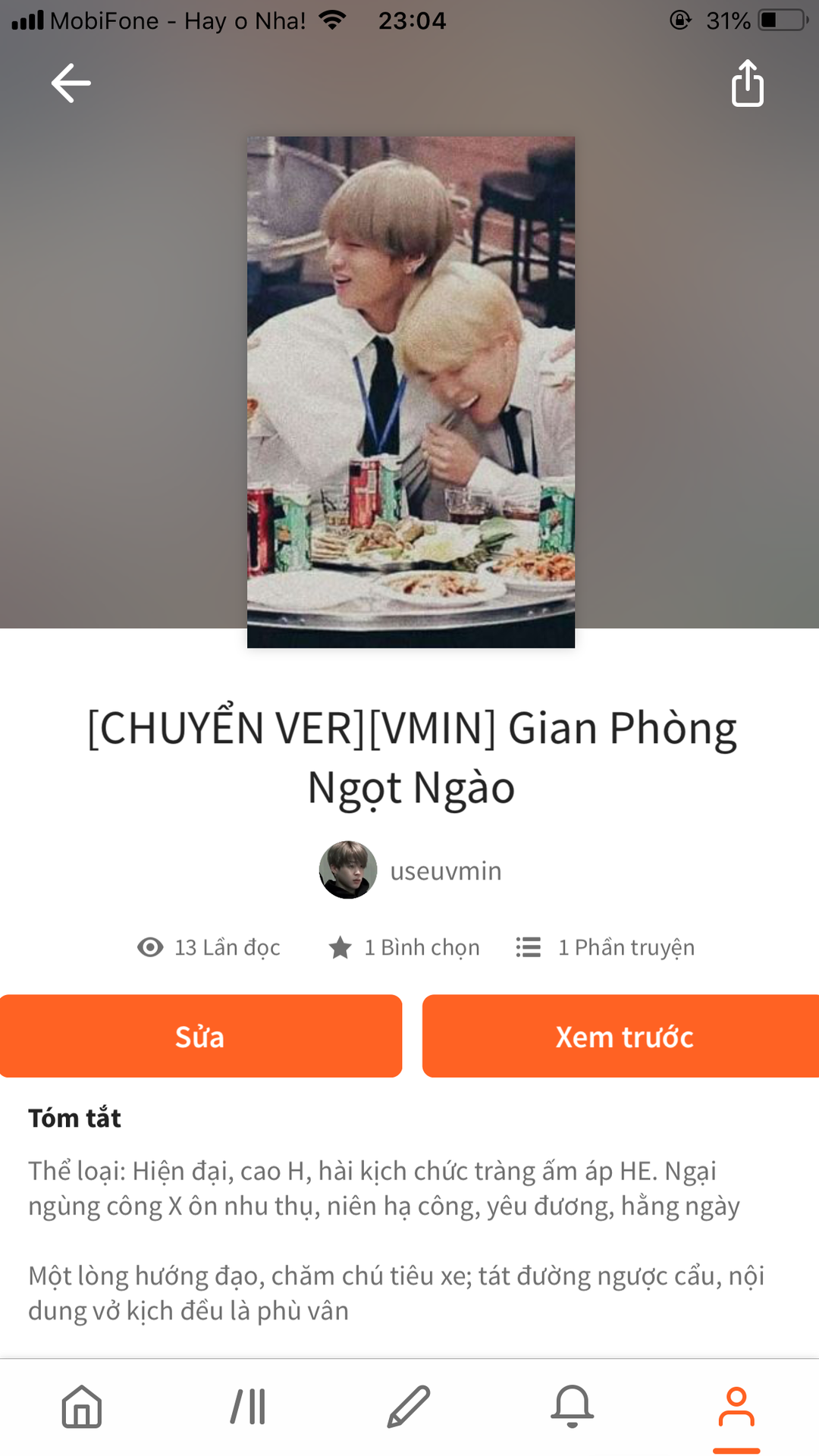Share this story via the share icon
Screen dimensions: 819x1456
point(747,83)
